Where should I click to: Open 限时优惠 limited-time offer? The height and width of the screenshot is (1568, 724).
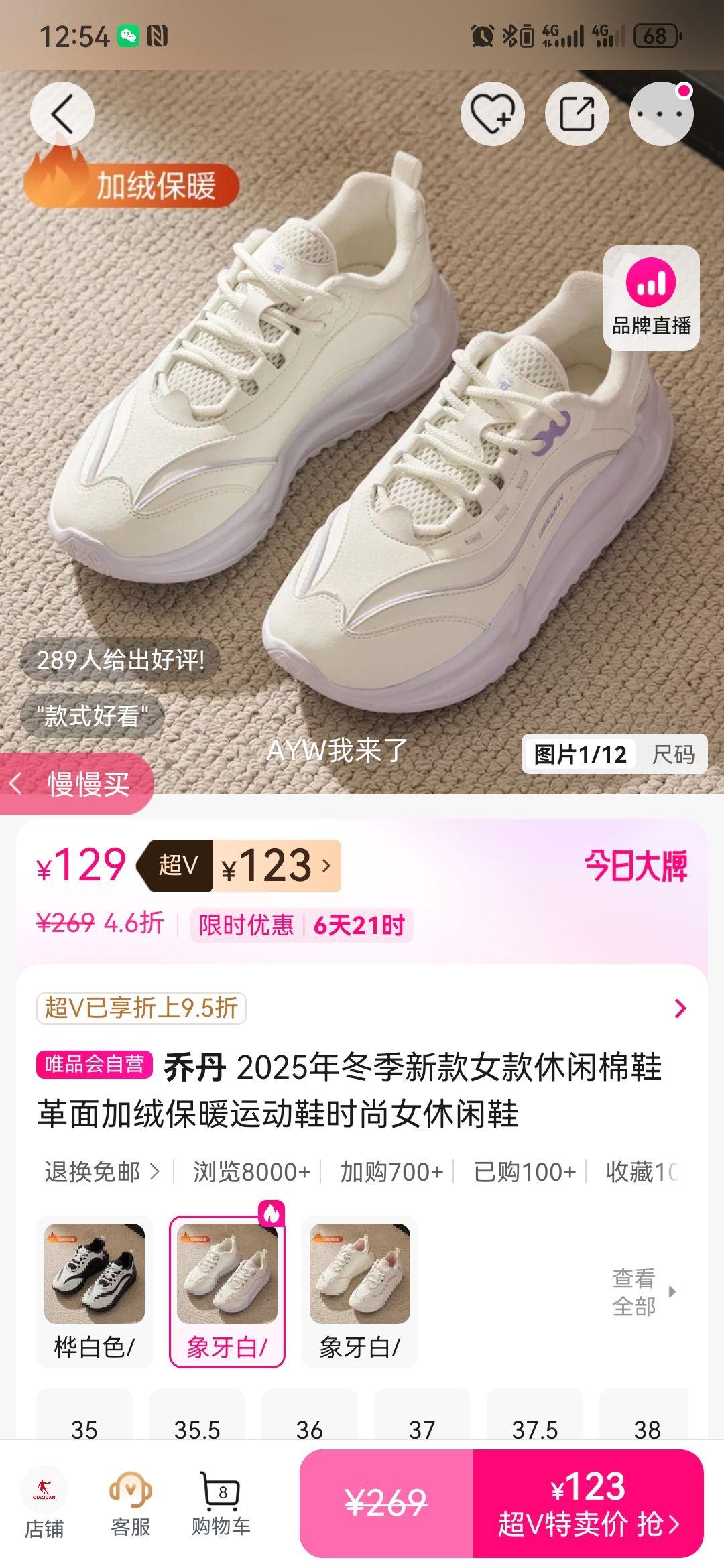(246, 925)
